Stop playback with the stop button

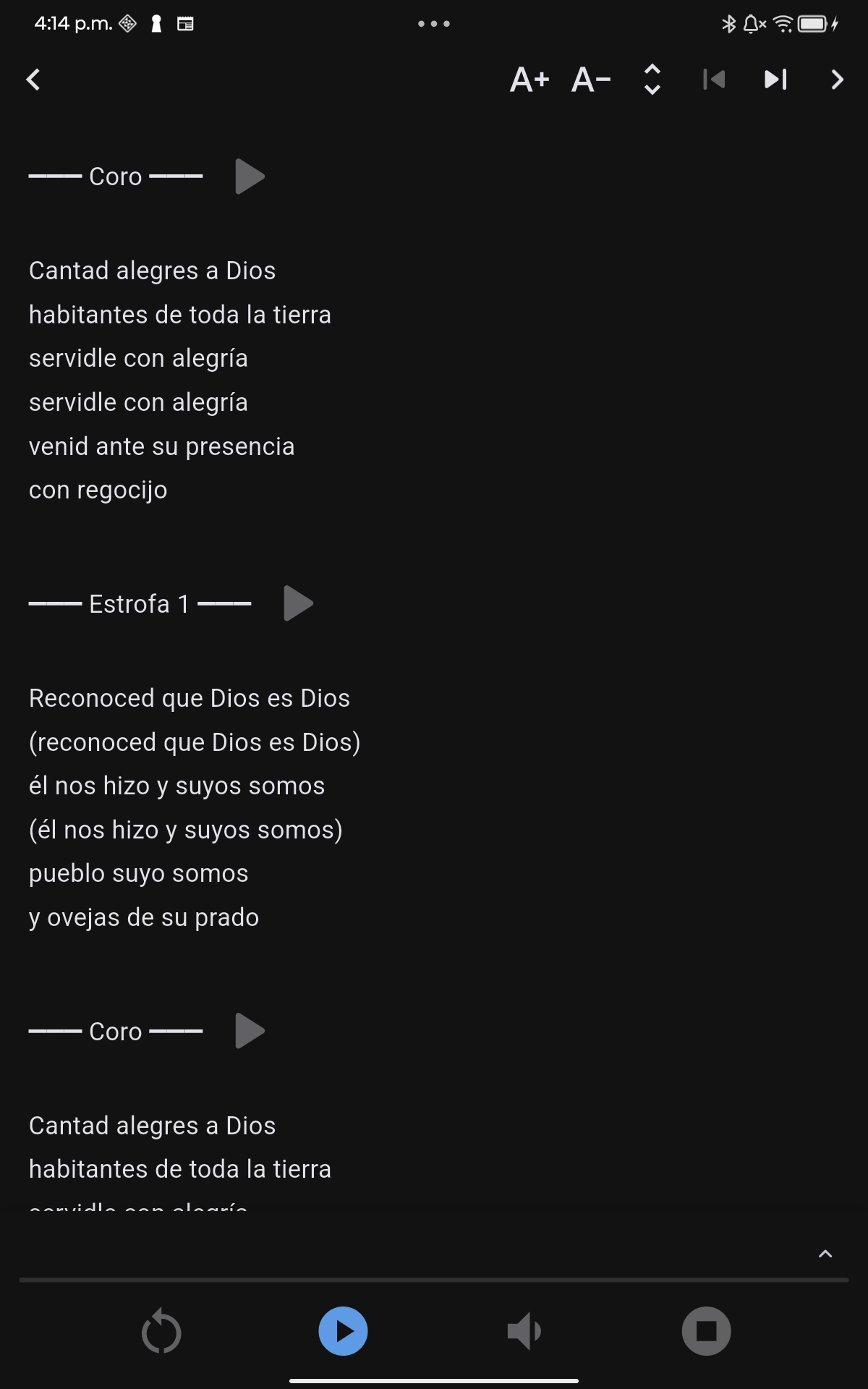pyautogui.click(x=706, y=1331)
